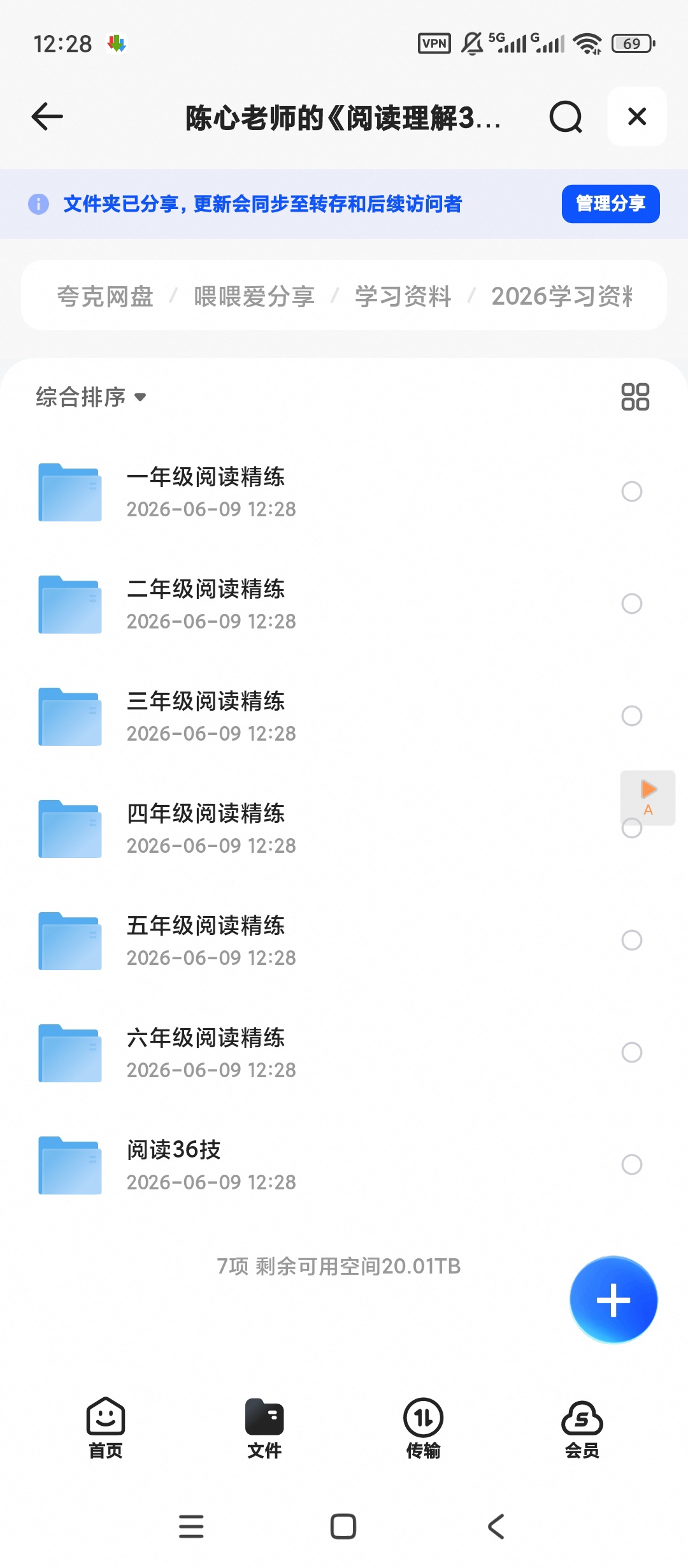
Task: Tap the 管理分享 button
Action: pos(610,204)
